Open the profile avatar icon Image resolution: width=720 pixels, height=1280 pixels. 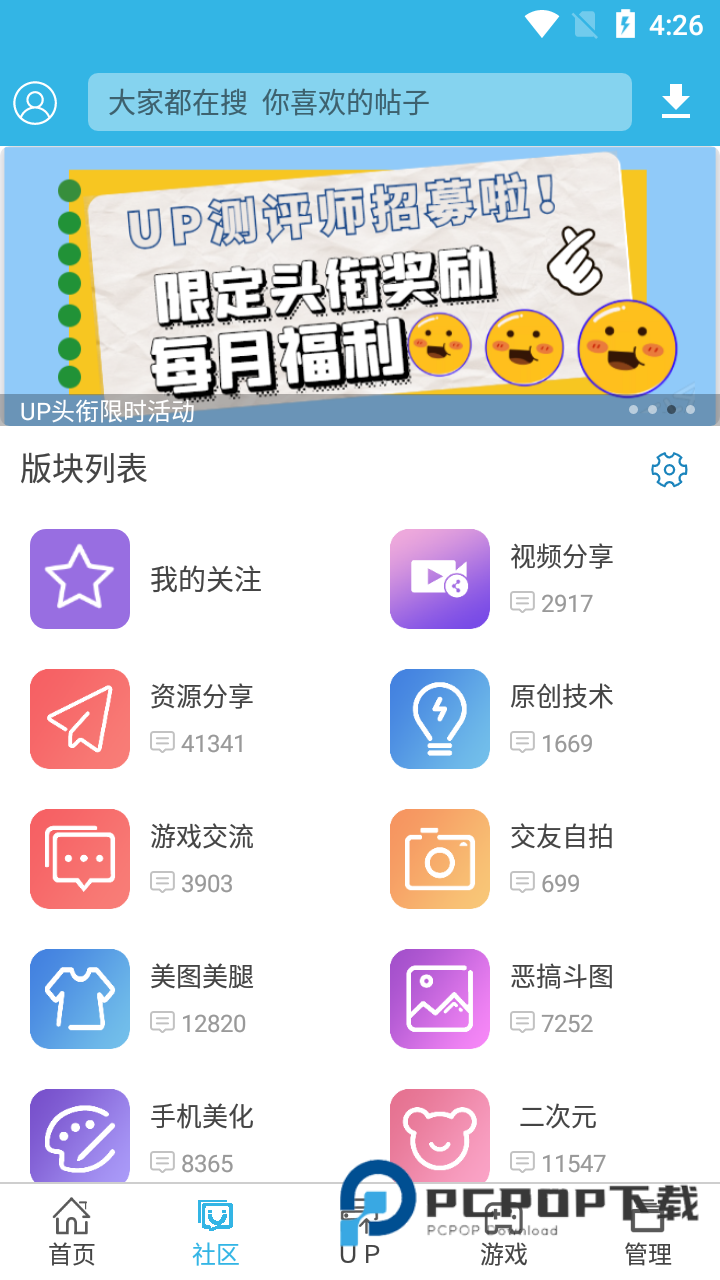click(x=35, y=102)
